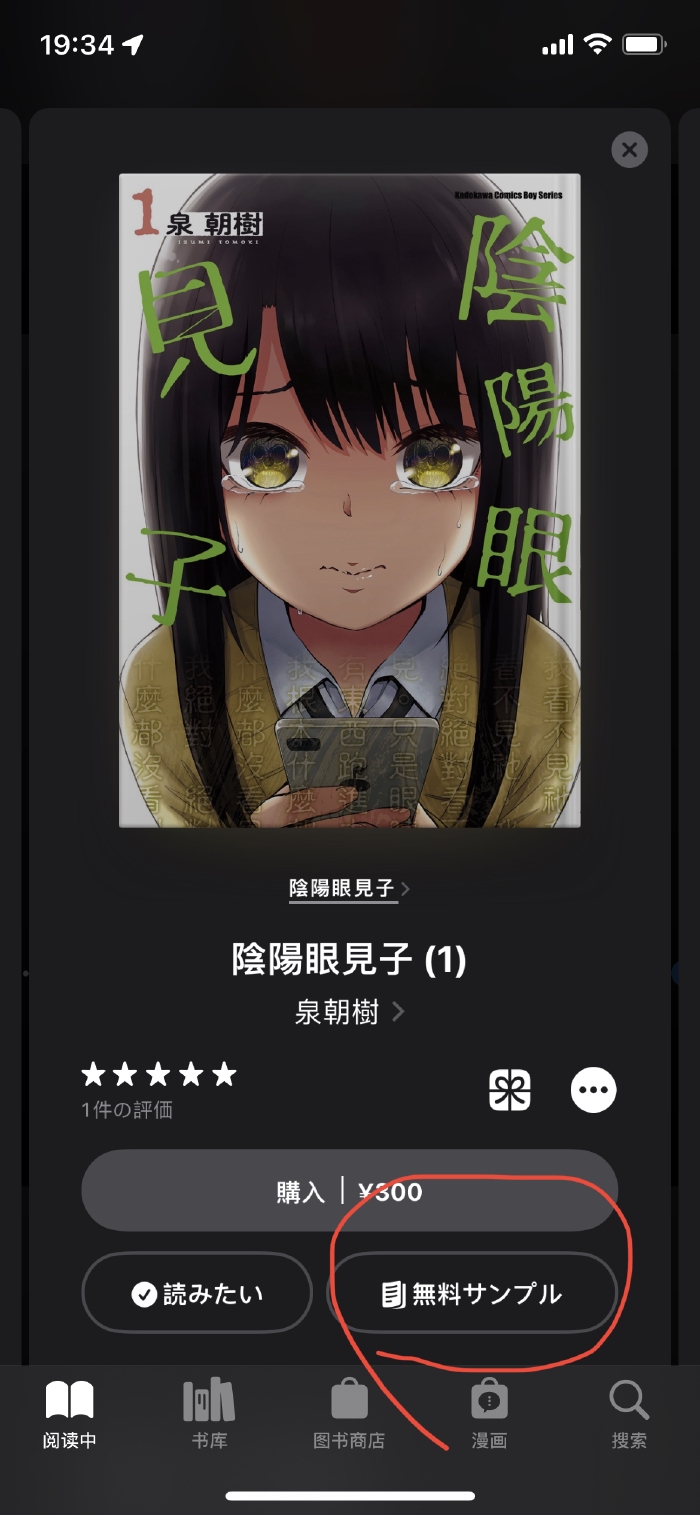
Task: Tap the 陰陽眼見子 book cover
Action: coord(349,500)
